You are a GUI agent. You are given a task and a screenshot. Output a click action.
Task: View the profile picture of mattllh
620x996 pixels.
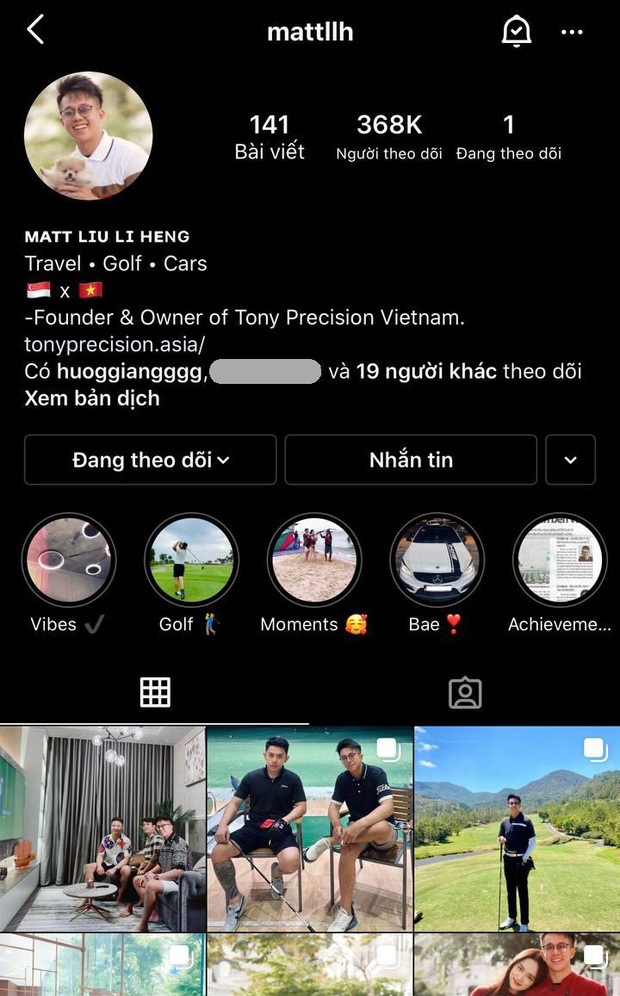tap(88, 136)
